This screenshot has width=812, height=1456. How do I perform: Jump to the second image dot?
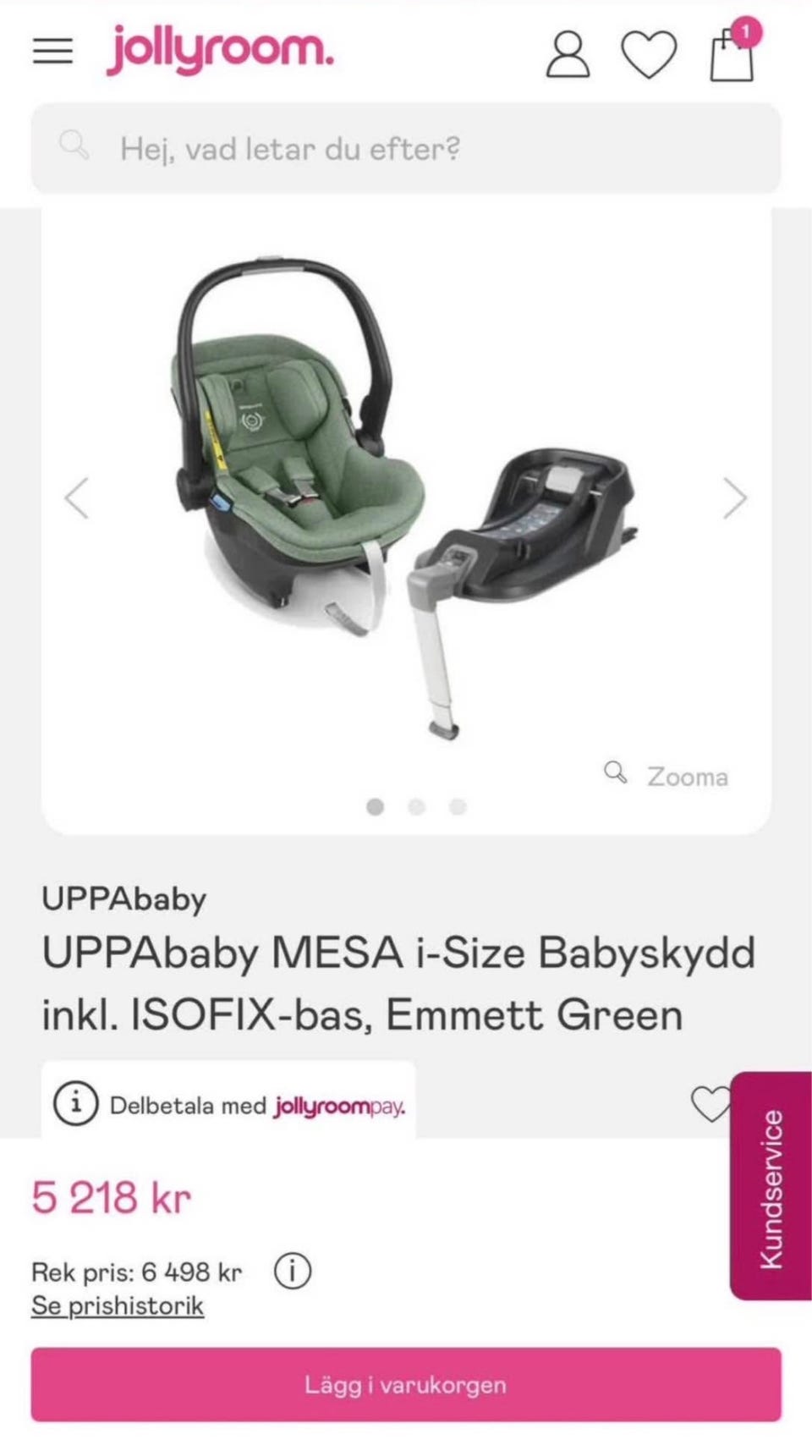point(416,807)
